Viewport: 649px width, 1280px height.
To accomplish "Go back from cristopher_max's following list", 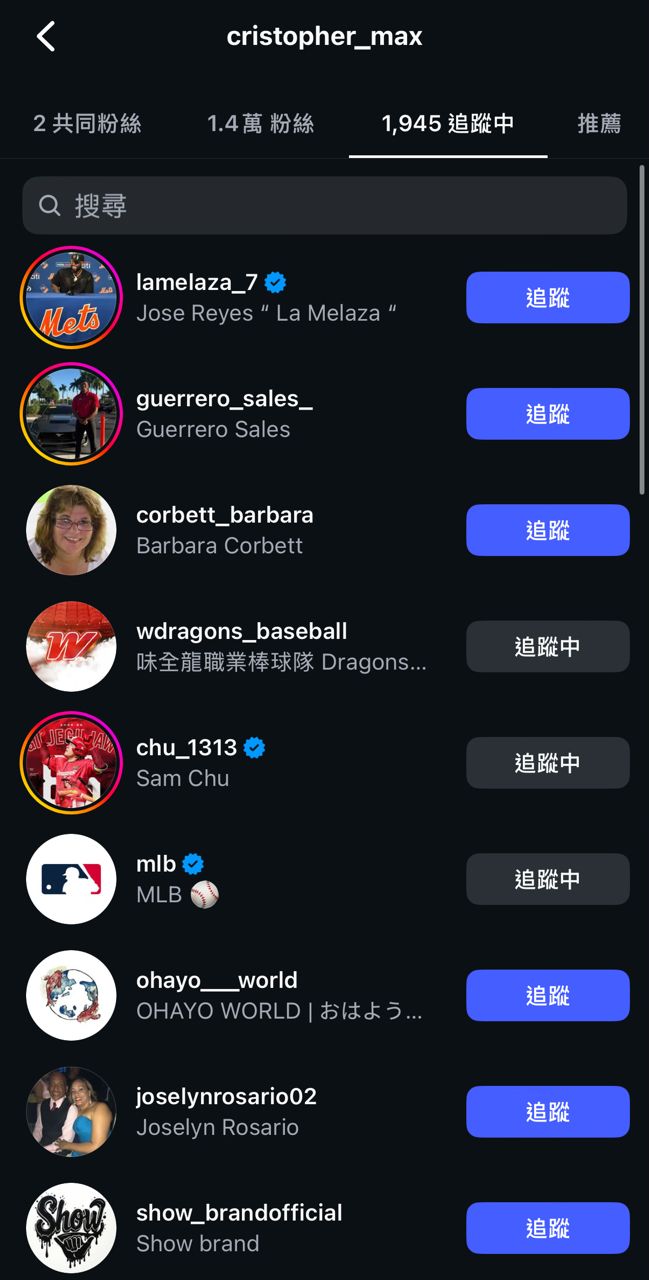I will pyautogui.click(x=45, y=37).
